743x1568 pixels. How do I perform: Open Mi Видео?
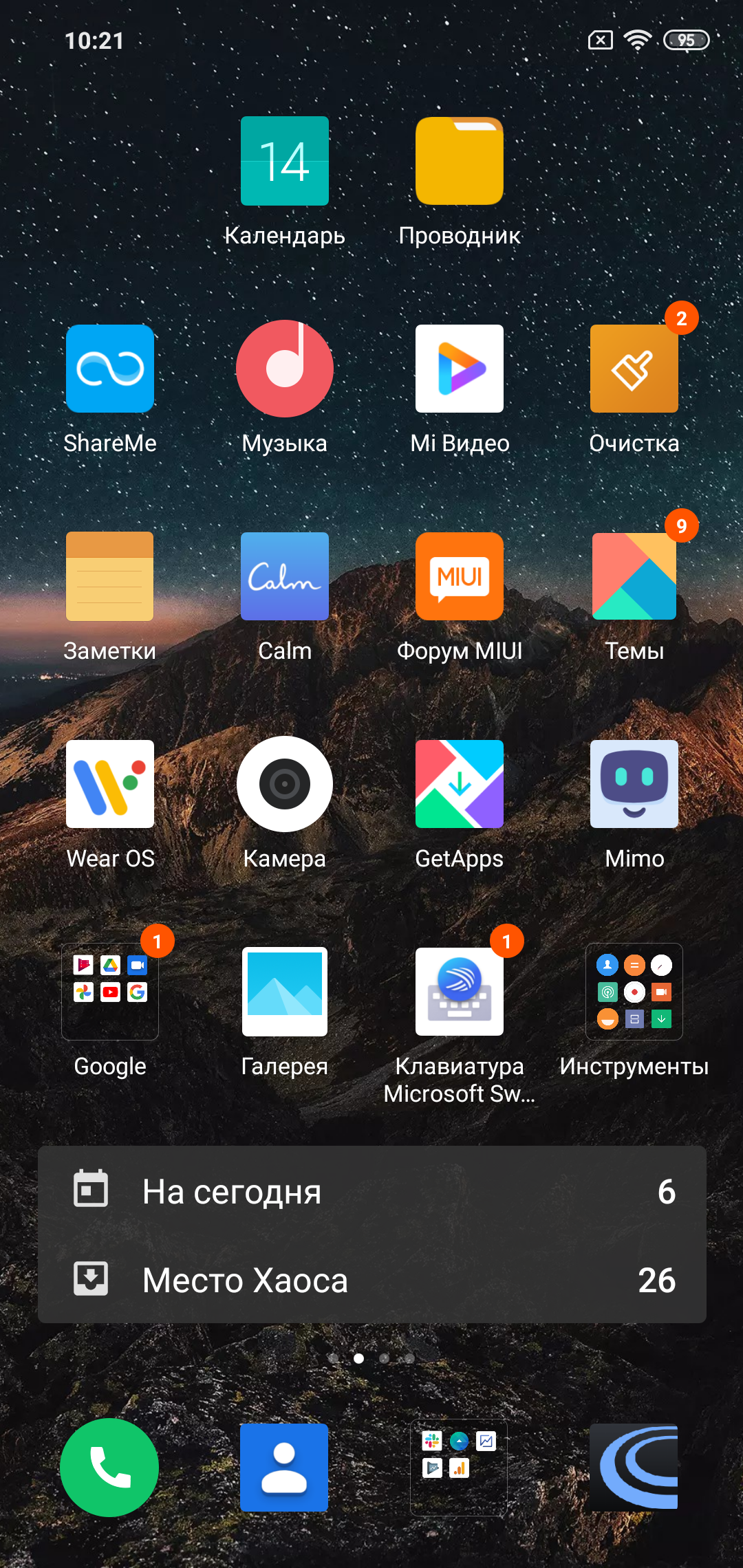[459, 369]
